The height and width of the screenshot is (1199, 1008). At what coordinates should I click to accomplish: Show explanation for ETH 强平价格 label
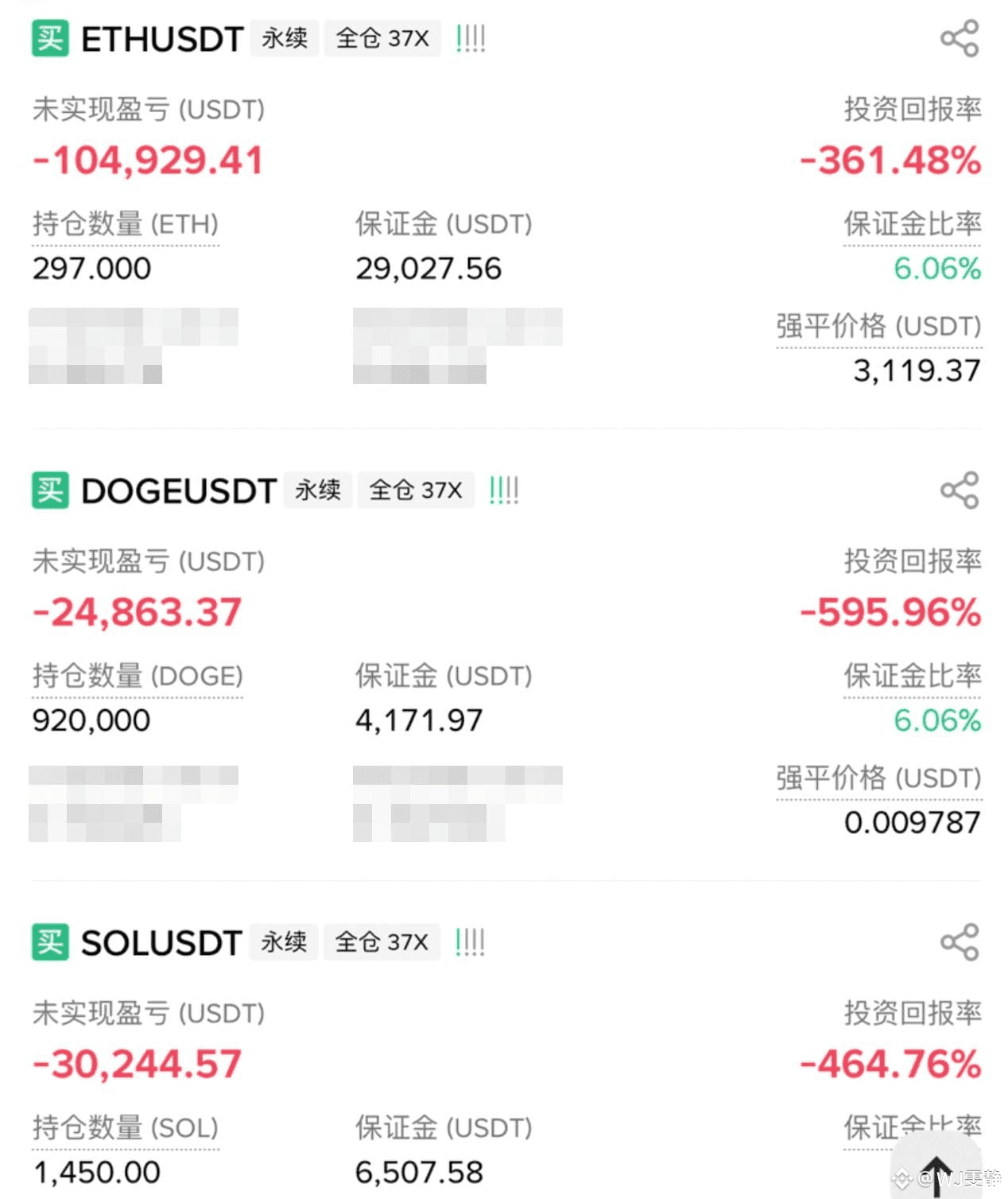pos(878,326)
